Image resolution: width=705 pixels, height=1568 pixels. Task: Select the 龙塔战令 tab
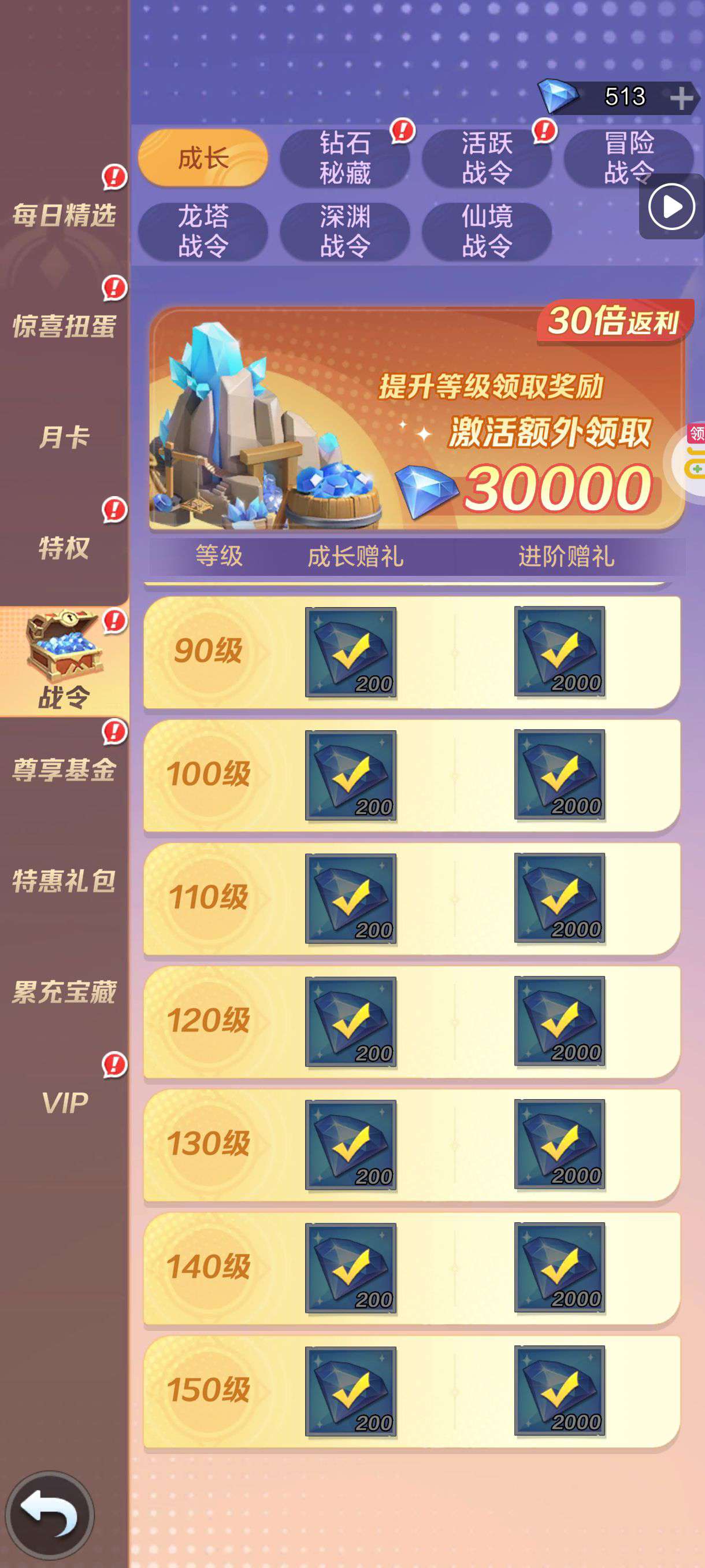point(203,231)
